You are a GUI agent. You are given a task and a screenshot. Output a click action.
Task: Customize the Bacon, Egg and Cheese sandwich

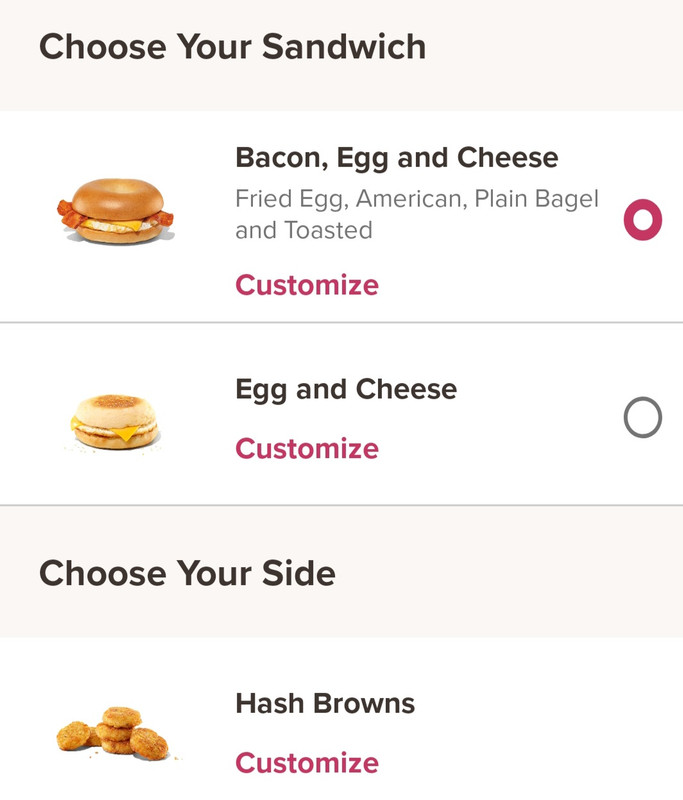[307, 285]
